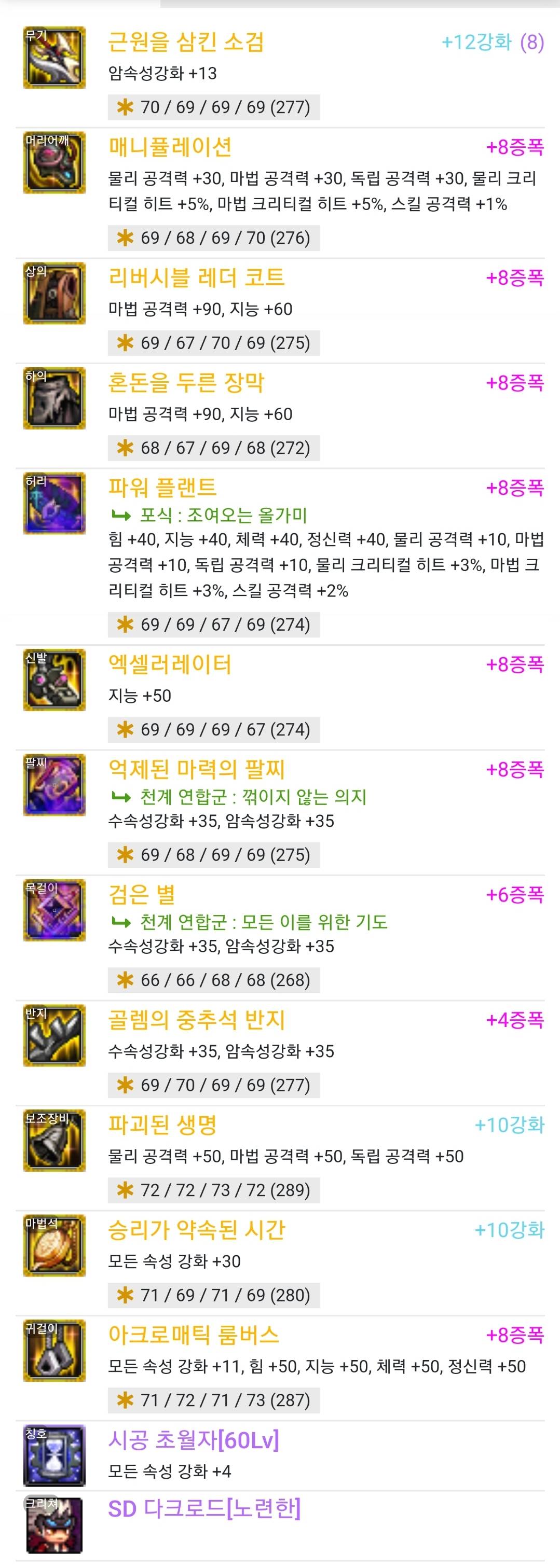Select the 아크로매틱 룸버스 earring
Viewport: 560px width, 1568px height.
point(193,1335)
